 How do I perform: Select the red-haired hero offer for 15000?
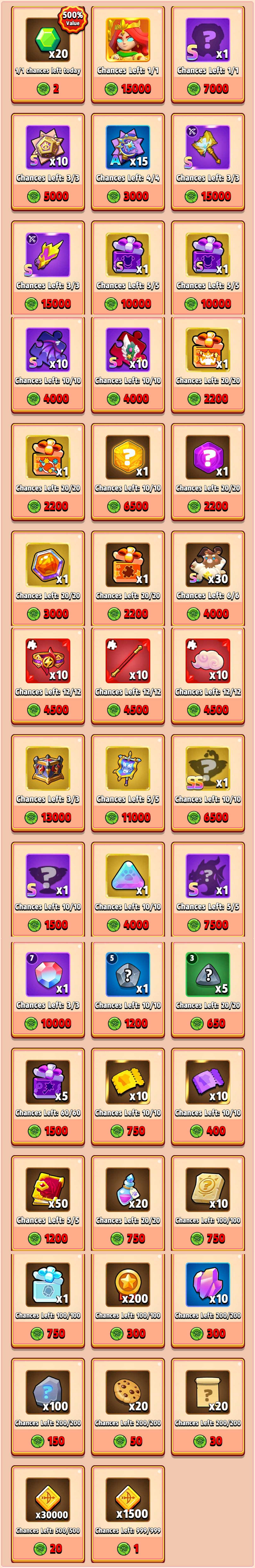click(x=128, y=54)
